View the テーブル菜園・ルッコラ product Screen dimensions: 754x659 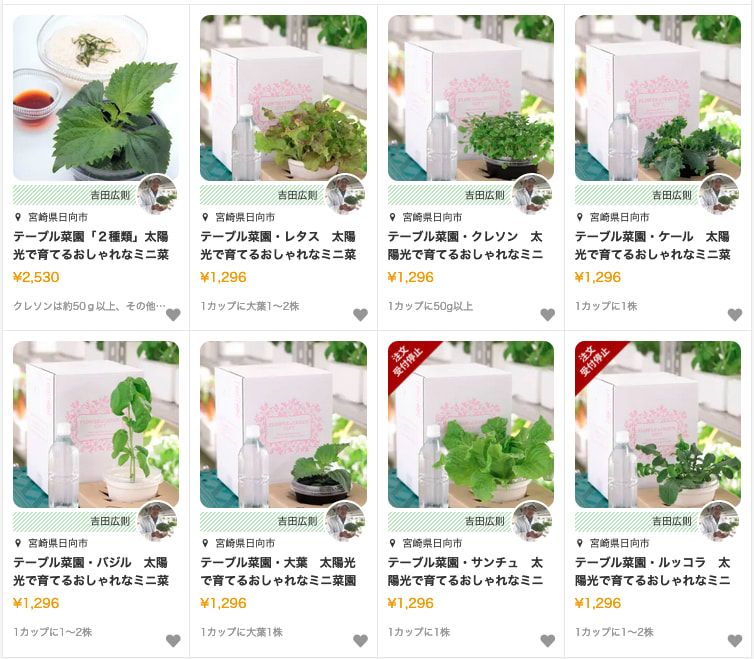coord(657,424)
